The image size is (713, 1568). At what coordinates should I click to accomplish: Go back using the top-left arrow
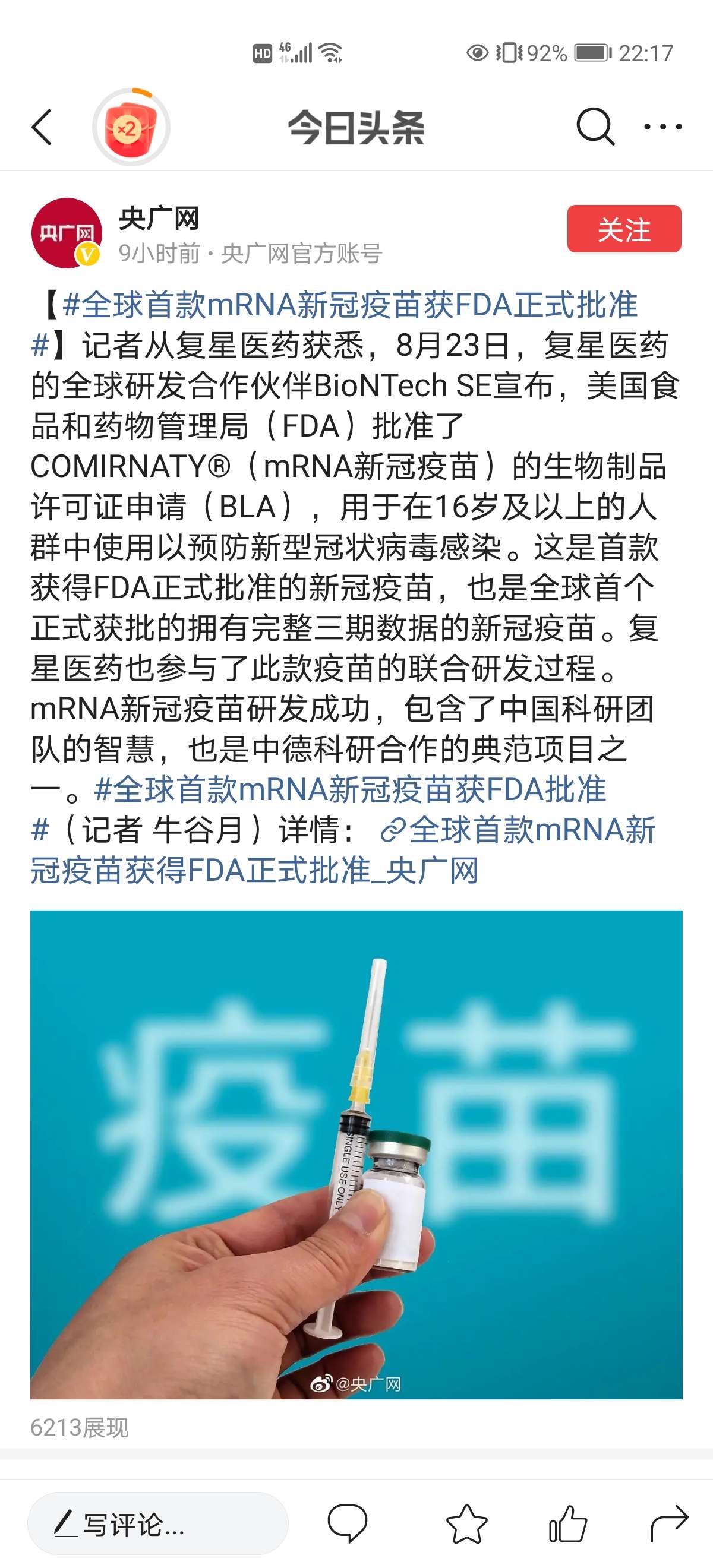(x=42, y=127)
